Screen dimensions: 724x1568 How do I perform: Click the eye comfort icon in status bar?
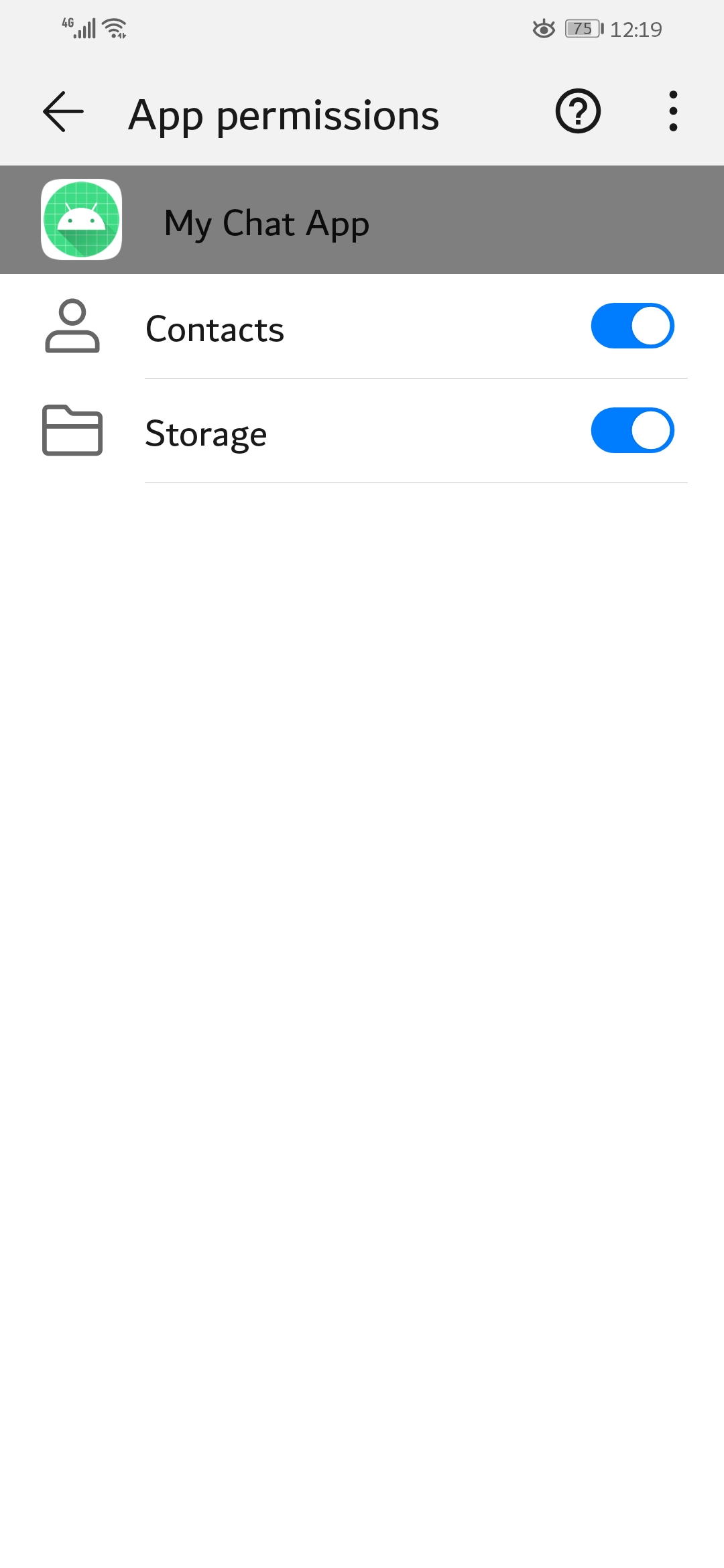[x=543, y=28]
